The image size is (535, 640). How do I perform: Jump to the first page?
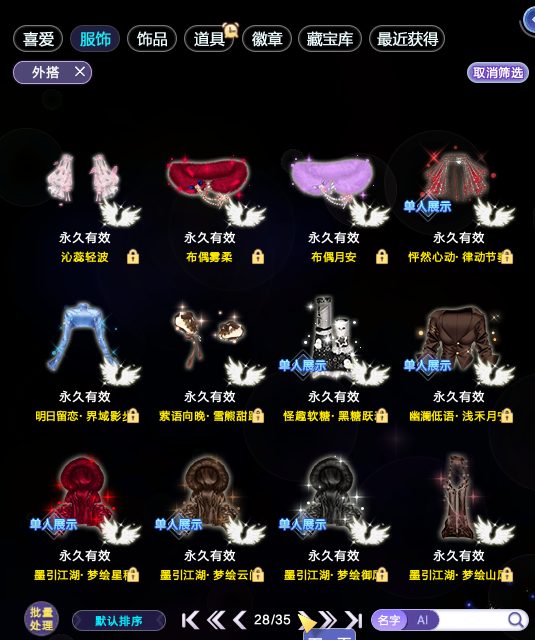coord(190,620)
